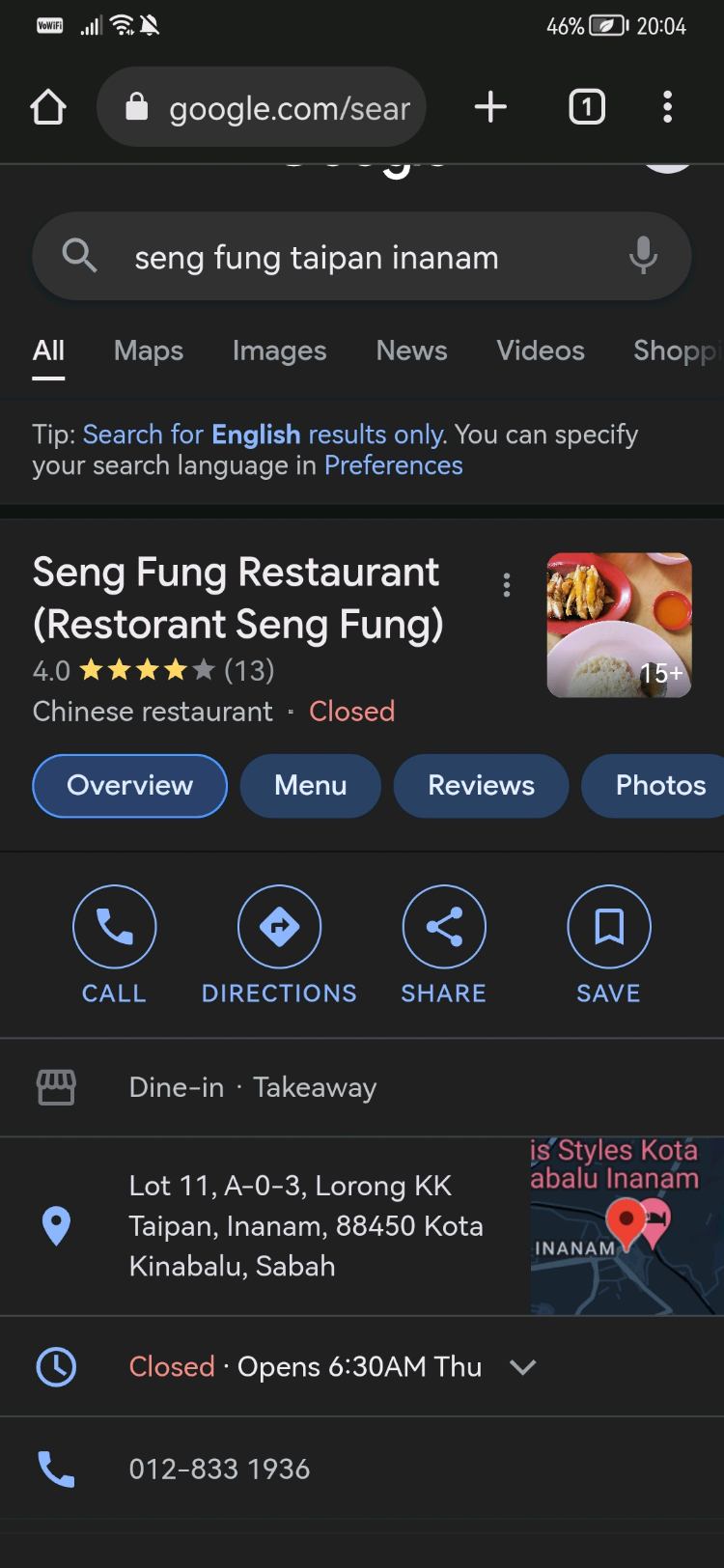The height and width of the screenshot is (1568, 724).
Task: Go to the browser home page
Action: point(48,107)
